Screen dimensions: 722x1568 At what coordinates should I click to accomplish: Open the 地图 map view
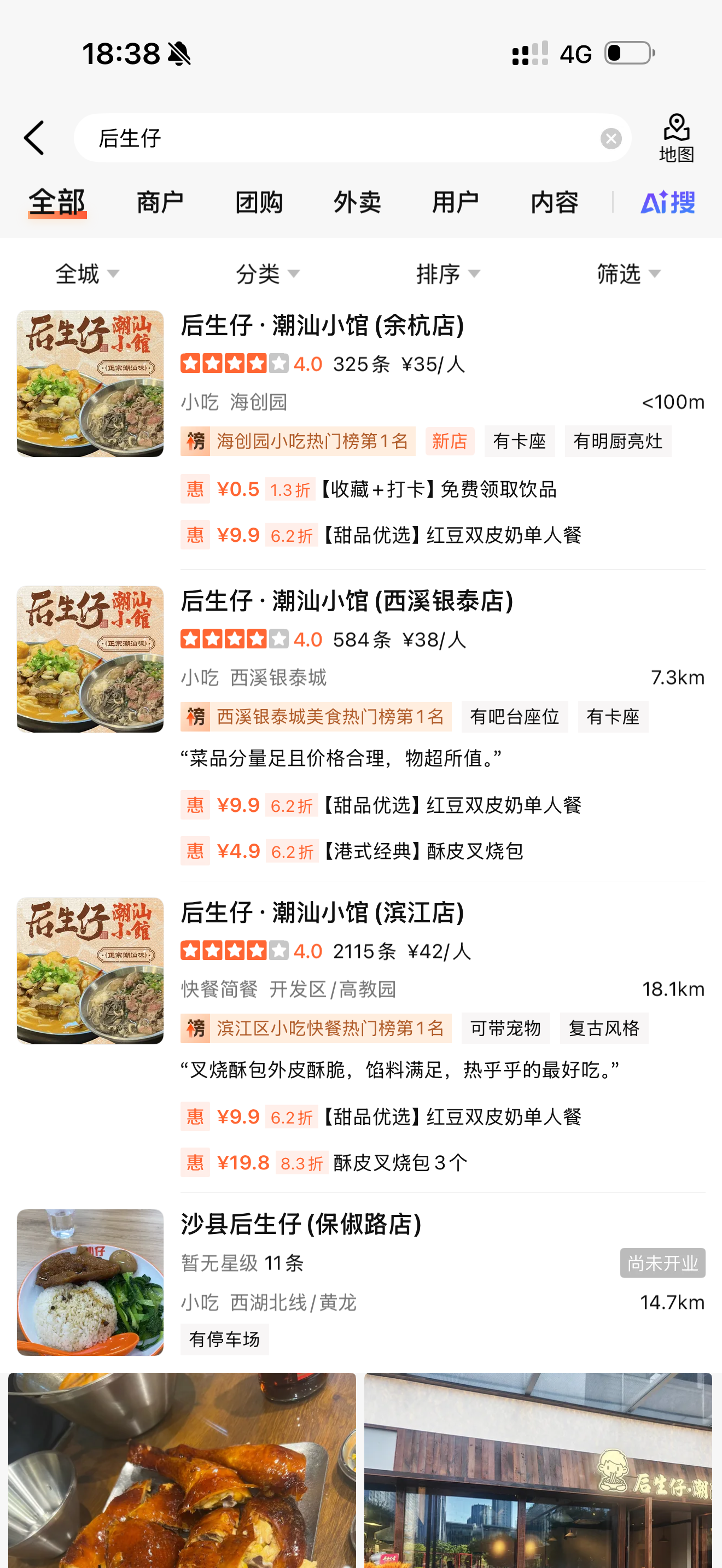click(x=677, y=139)
